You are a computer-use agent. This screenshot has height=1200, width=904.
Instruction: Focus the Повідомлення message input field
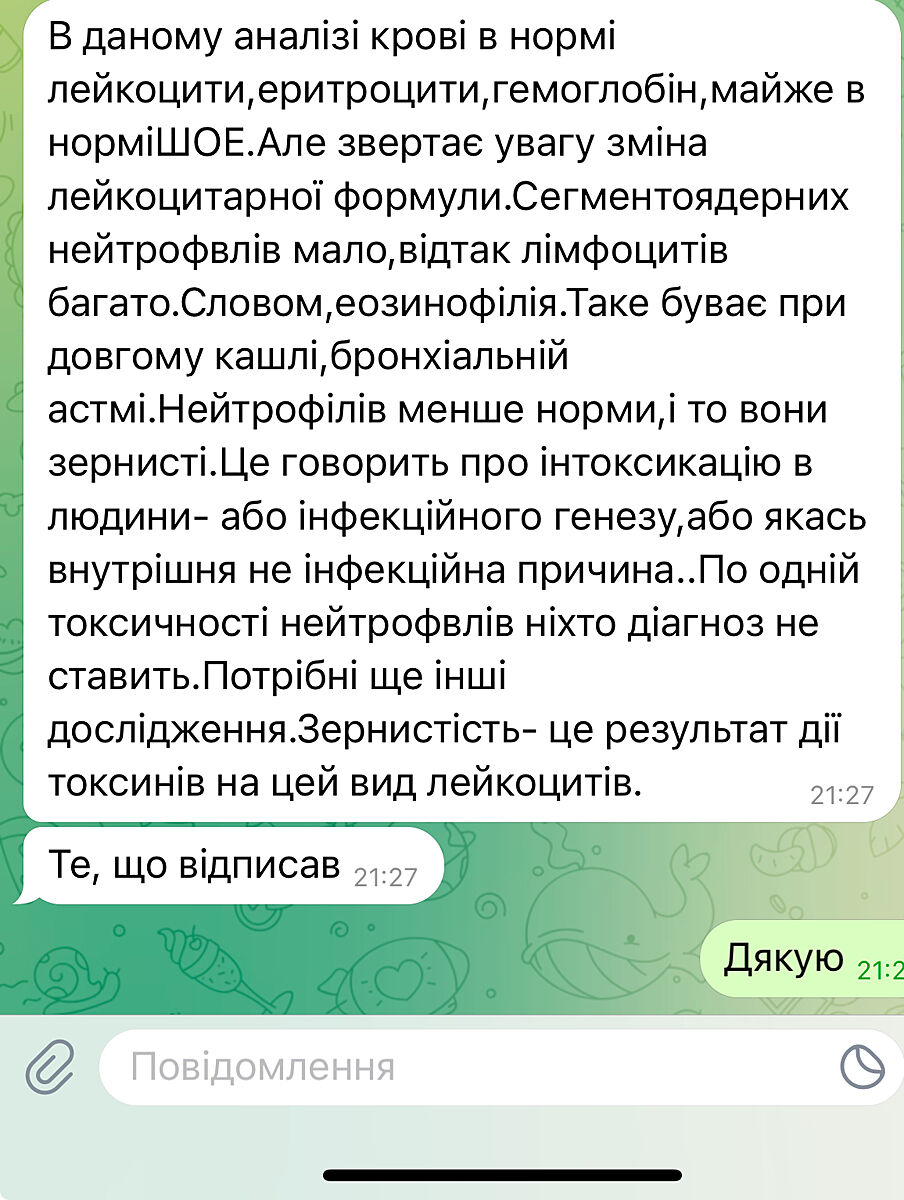click(x=460, y=1067)
